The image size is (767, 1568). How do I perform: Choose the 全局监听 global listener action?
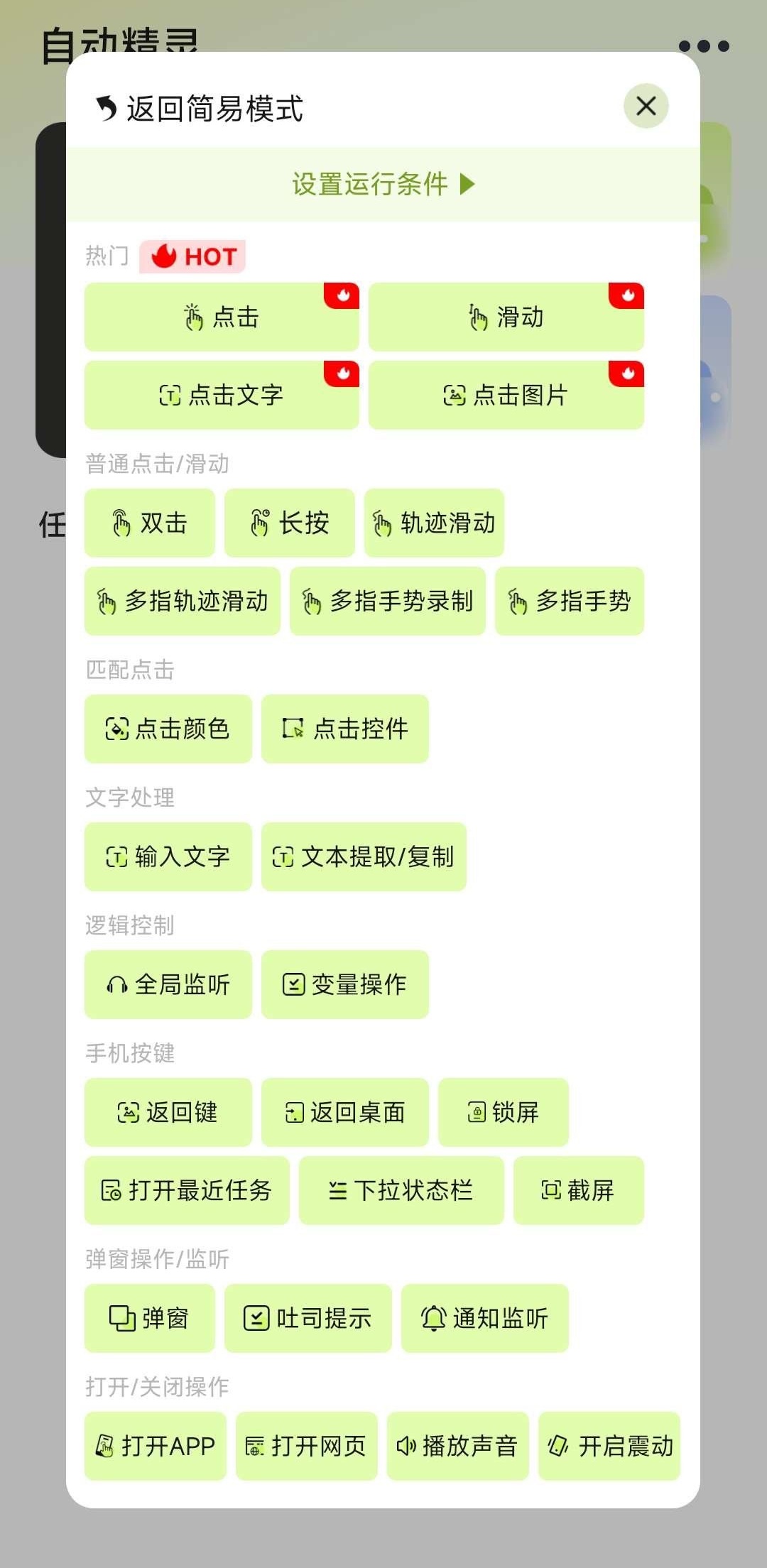tap(168, 985)
